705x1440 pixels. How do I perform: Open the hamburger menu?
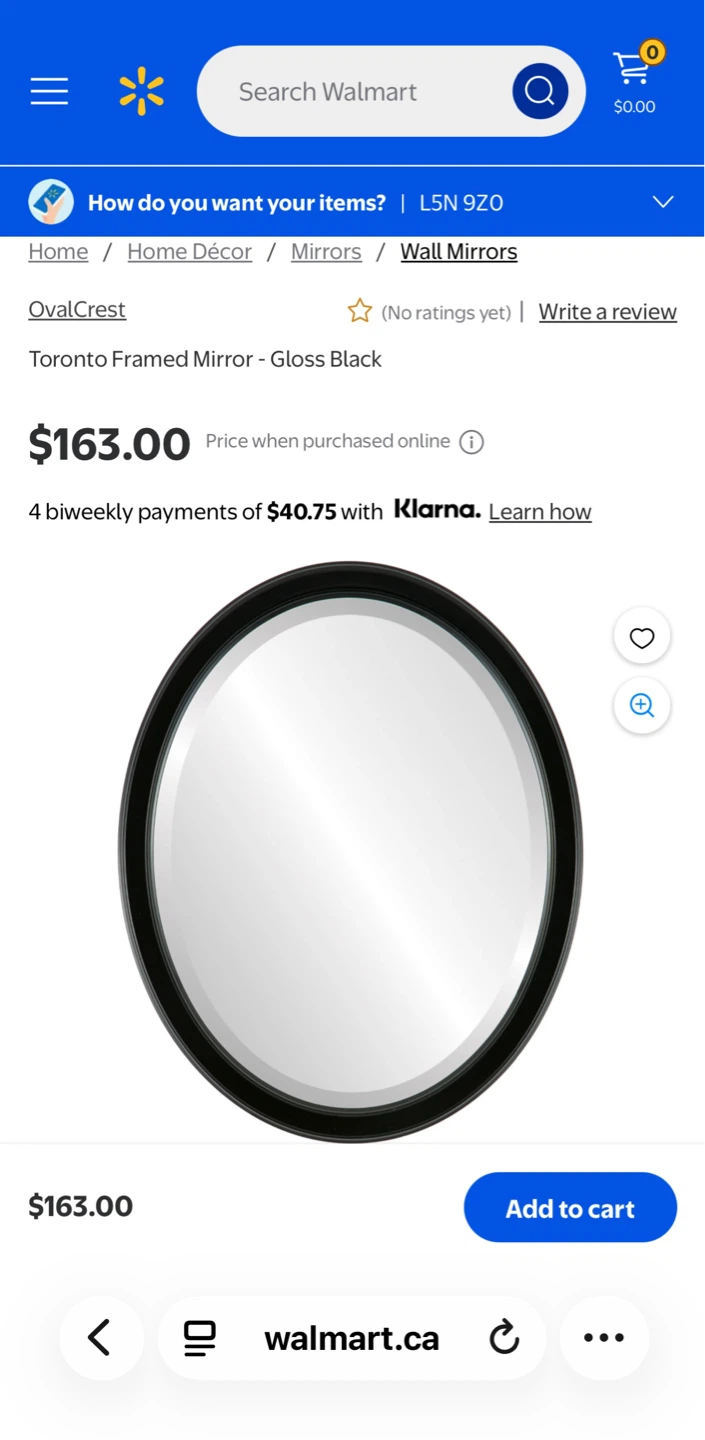point(49,91)
